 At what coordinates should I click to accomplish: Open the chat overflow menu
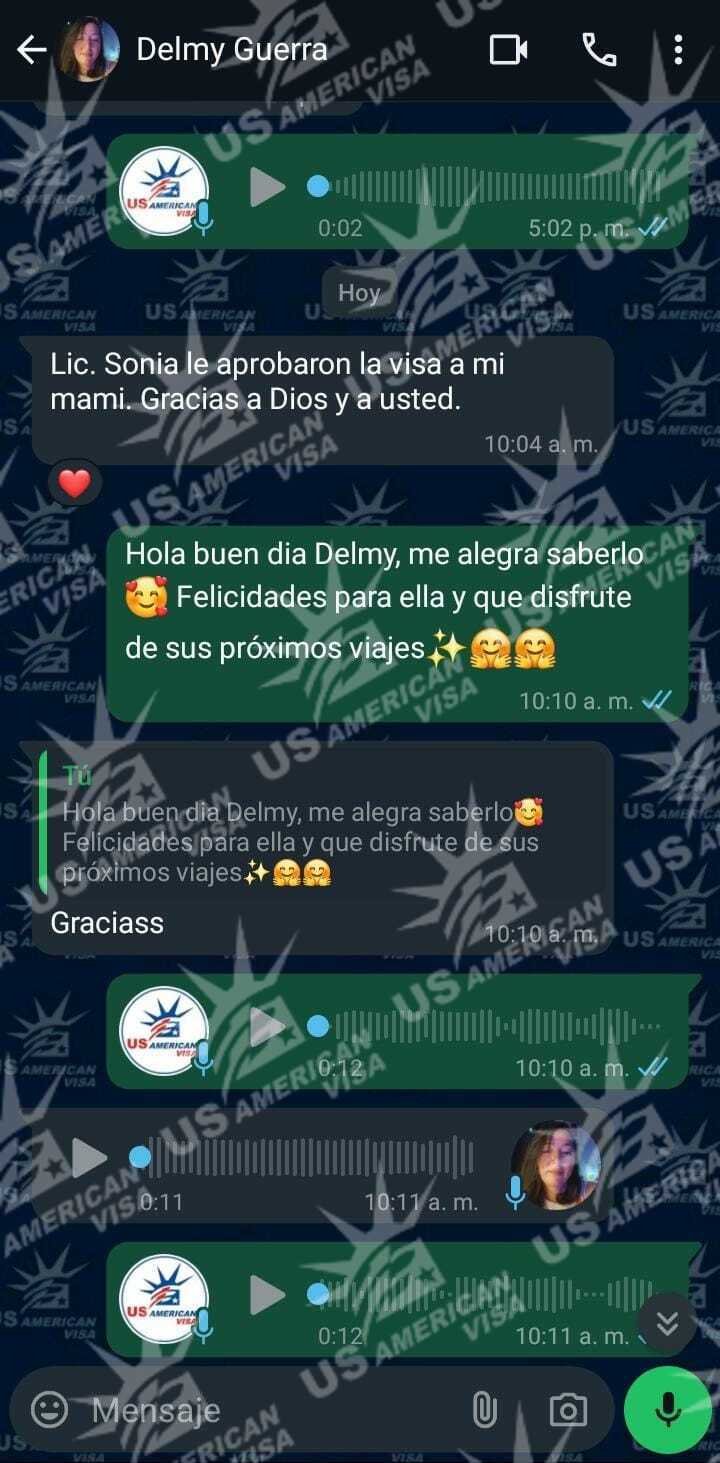point(678,50)
